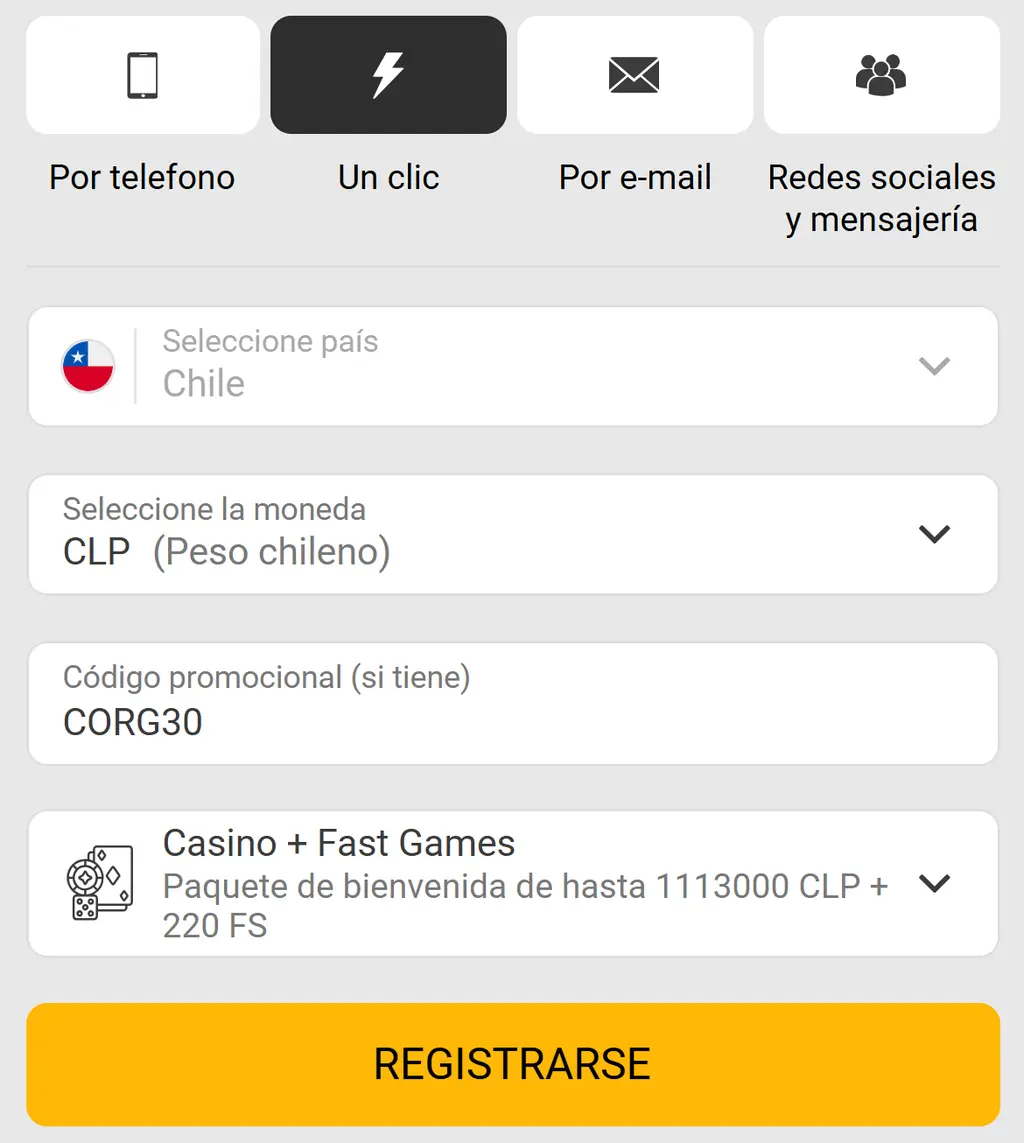Click the "Casino + Fast Games" bonus option
Image resolution: width=1024 pixels, height=1143 pixels.
[340, 843]
